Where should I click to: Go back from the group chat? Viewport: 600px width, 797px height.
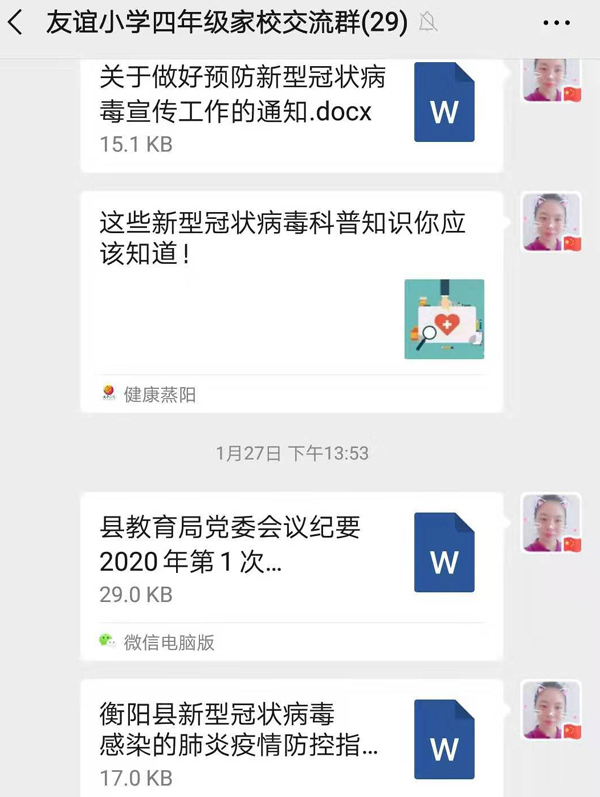[x=16, y=23]
